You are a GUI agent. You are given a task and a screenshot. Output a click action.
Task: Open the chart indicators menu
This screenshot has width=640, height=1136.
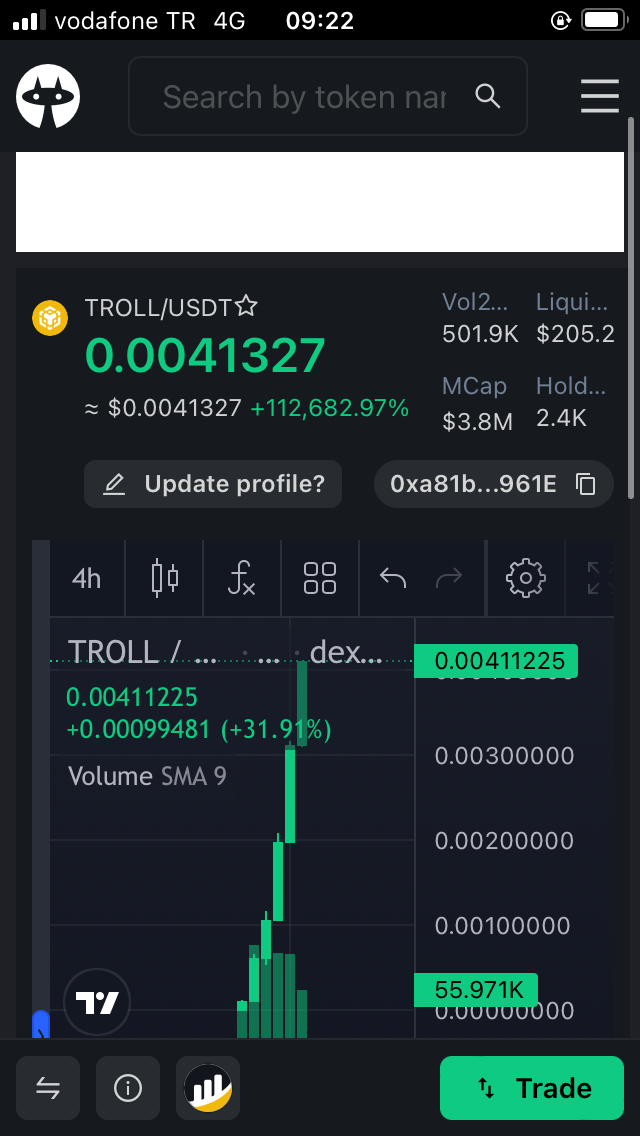coord(241,578)
